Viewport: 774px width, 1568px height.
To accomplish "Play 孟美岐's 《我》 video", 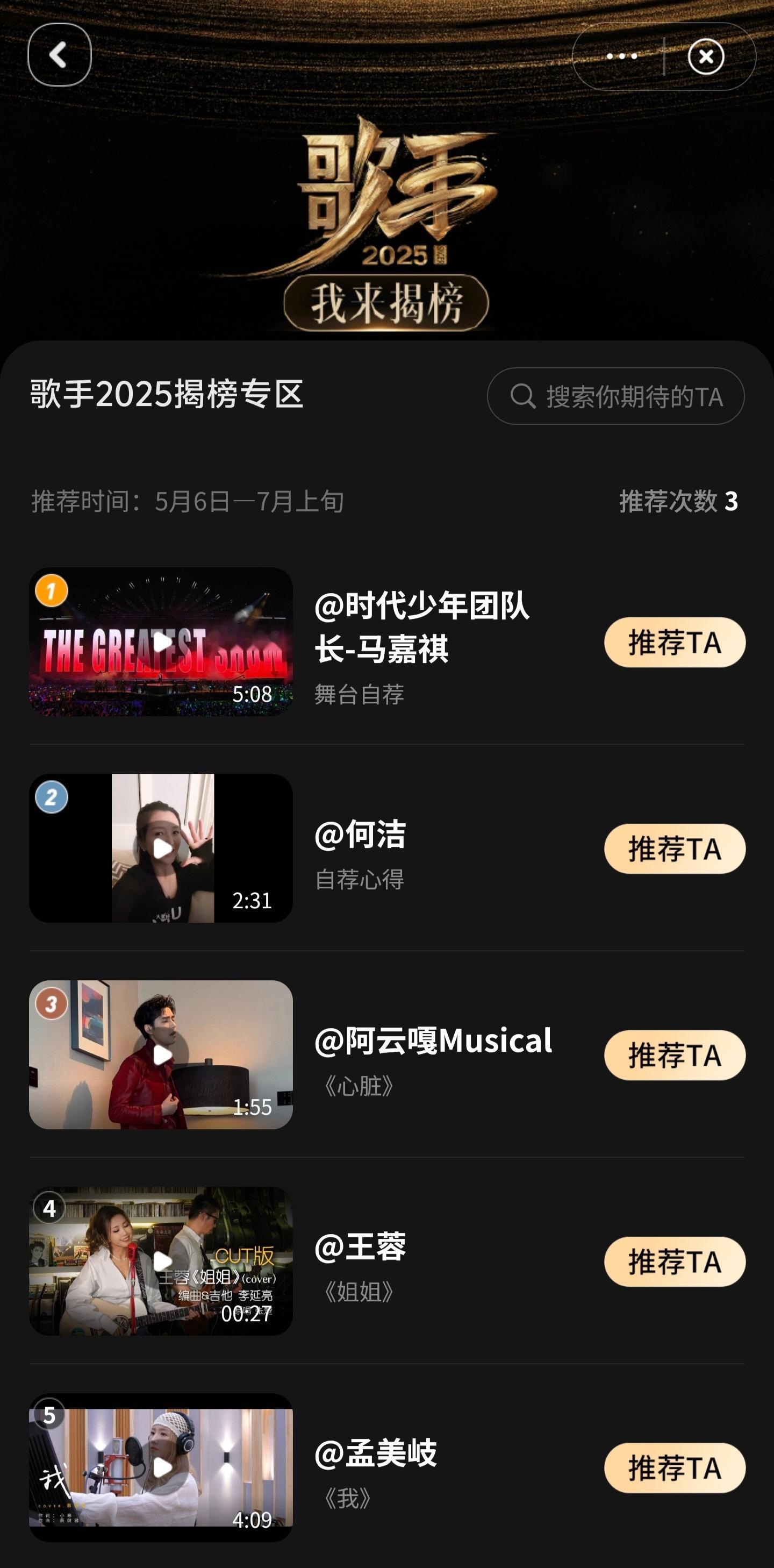I will point(161,1467).
